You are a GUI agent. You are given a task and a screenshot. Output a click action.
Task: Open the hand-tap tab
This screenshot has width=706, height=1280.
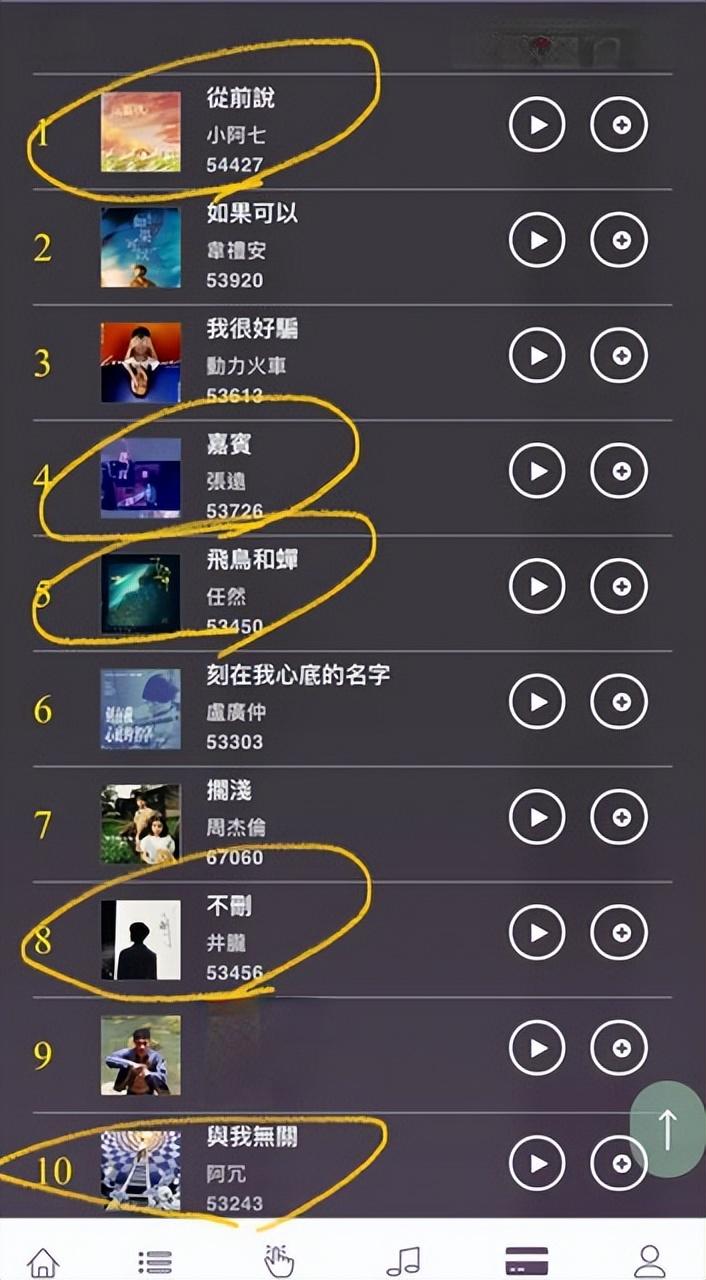(x=279, y=1260)
